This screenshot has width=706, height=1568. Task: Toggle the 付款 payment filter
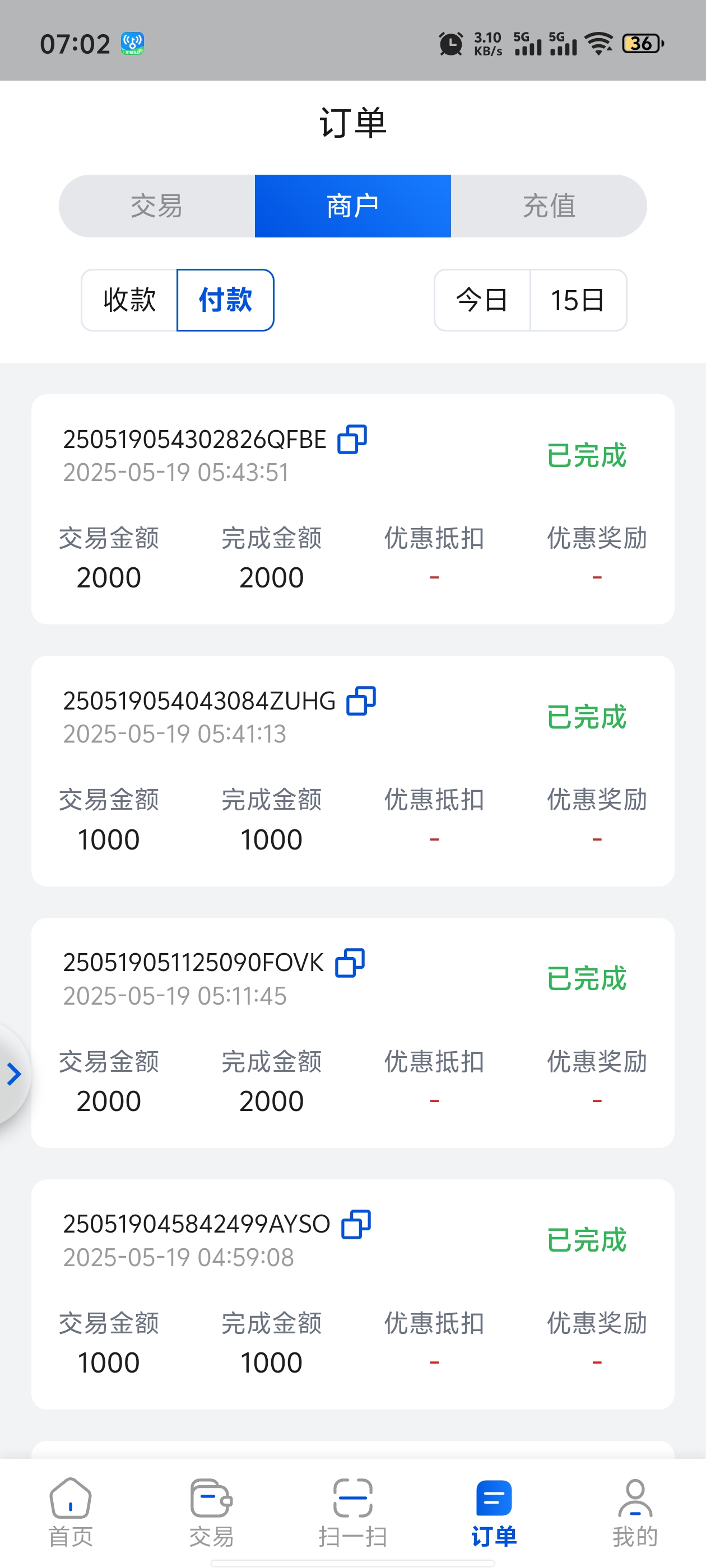[225, 300]
